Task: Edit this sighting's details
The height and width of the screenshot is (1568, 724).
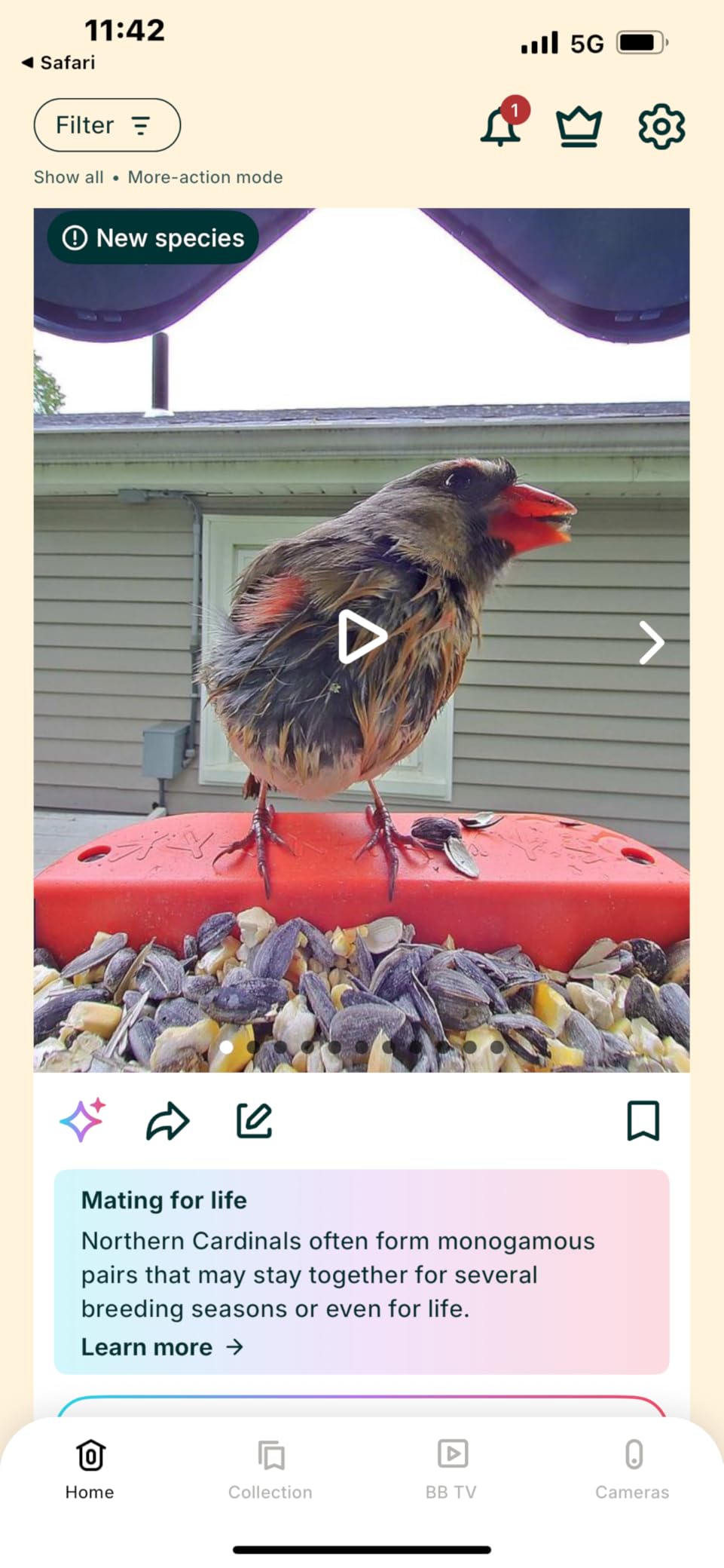Action: point(253,1121)
